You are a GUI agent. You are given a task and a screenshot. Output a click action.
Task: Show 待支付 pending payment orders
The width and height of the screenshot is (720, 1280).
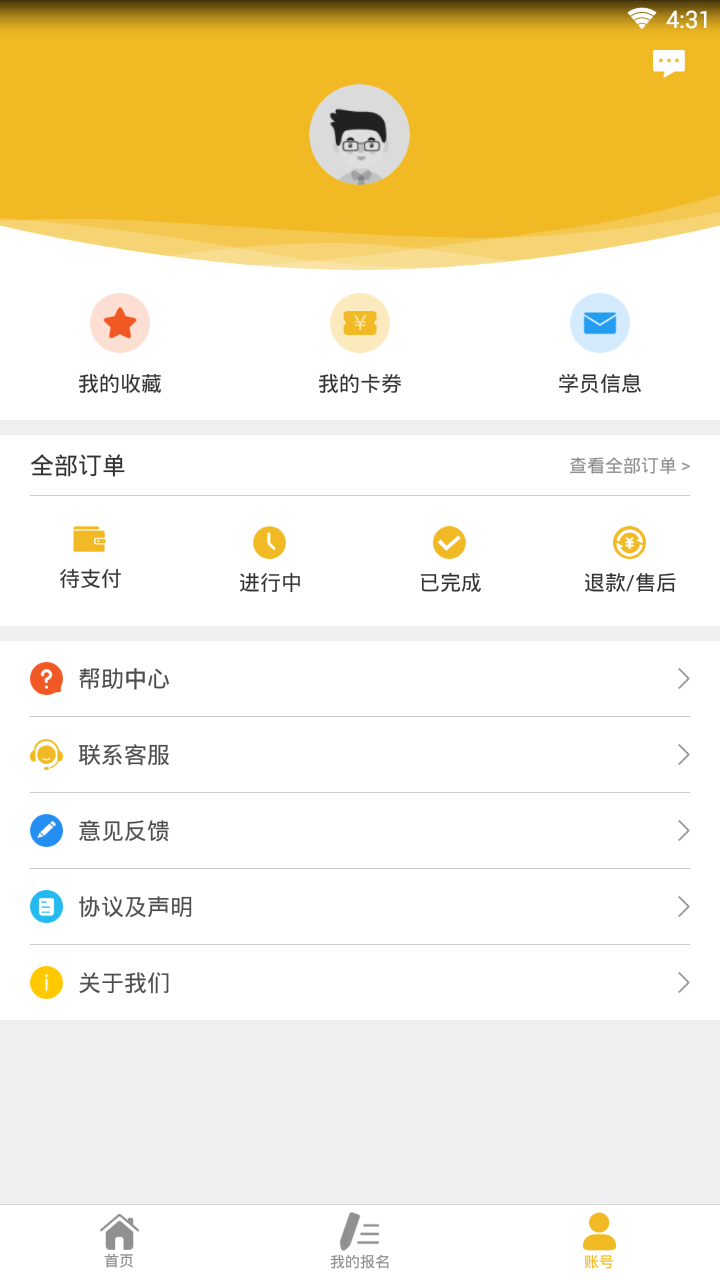tap(90, 557)
